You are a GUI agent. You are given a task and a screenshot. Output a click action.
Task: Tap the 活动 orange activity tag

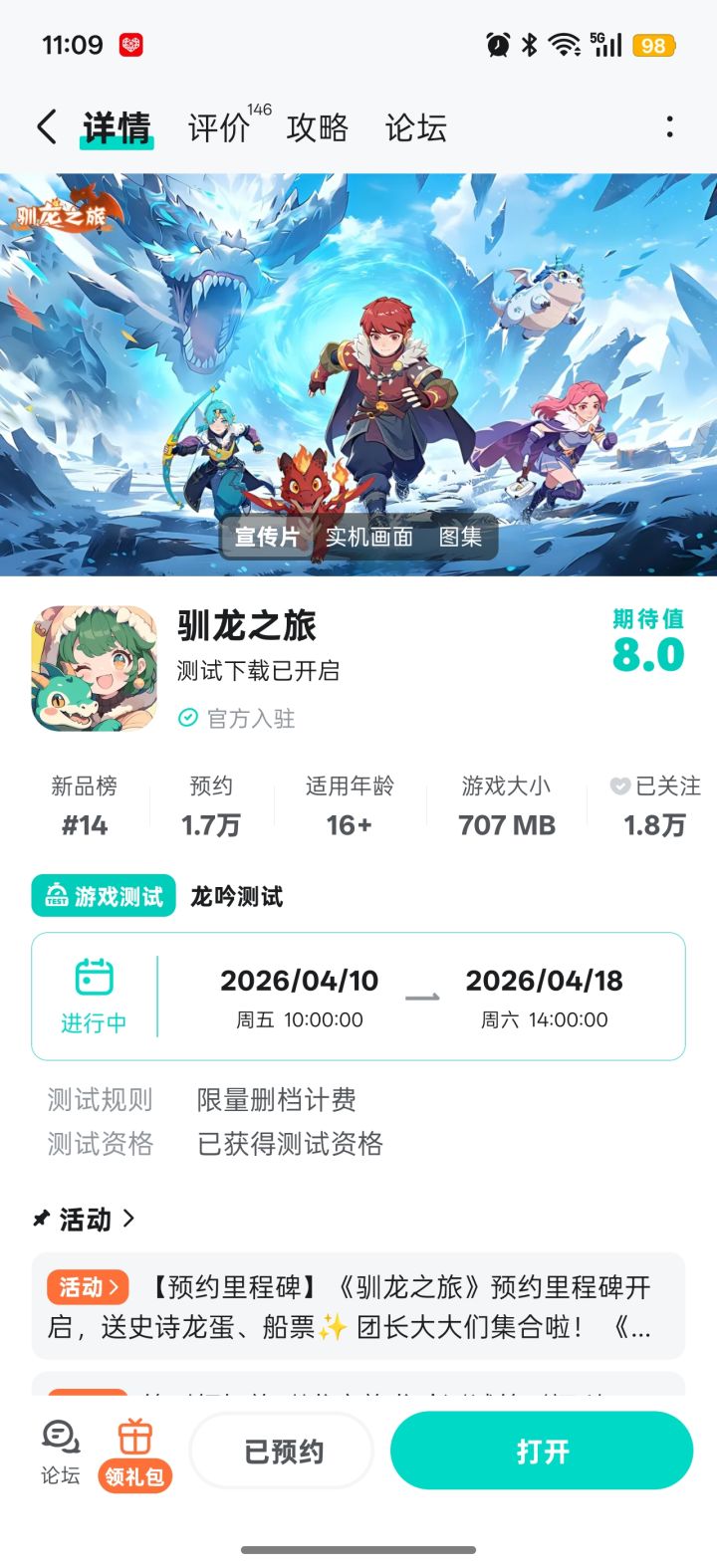click(x=87, y=1287)
